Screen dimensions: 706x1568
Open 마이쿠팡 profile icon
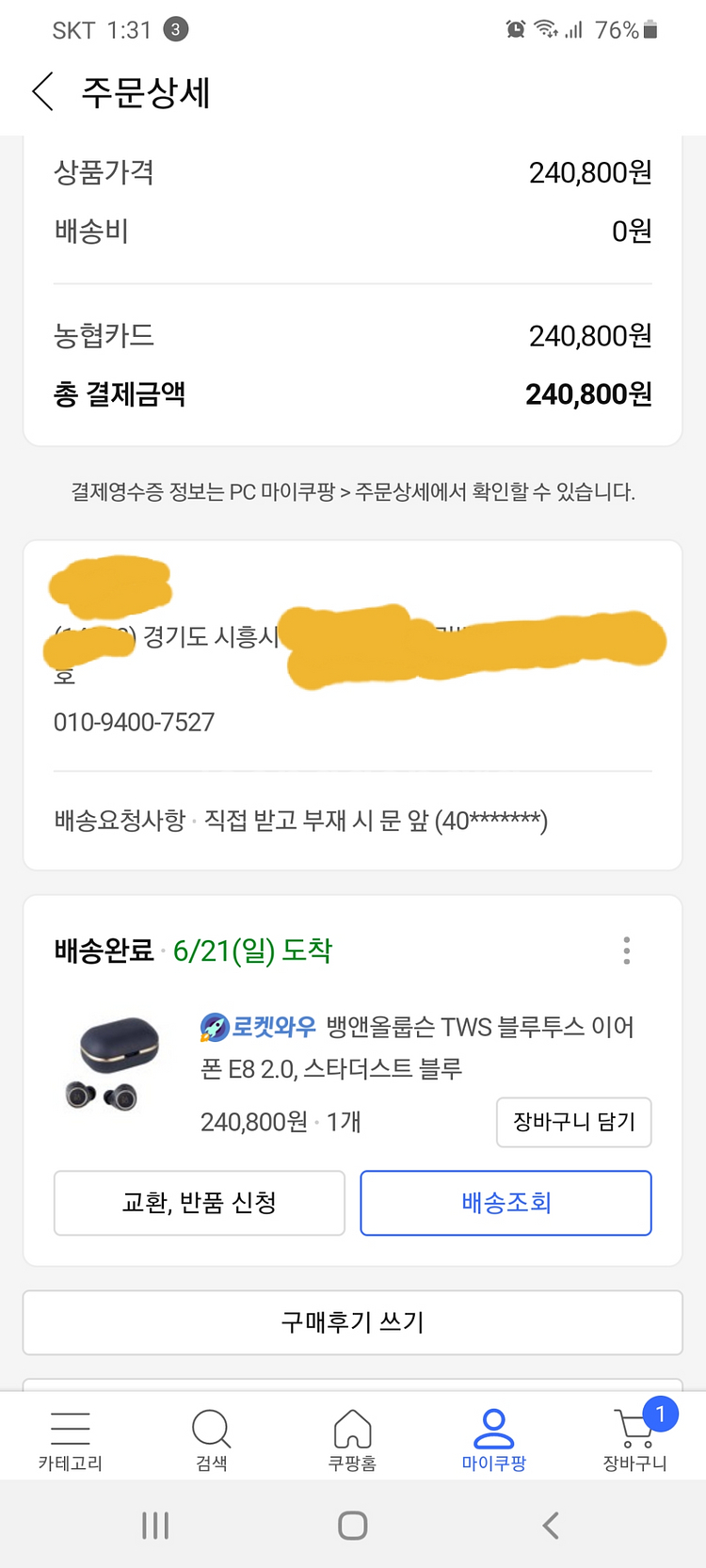coord(493,1428)
